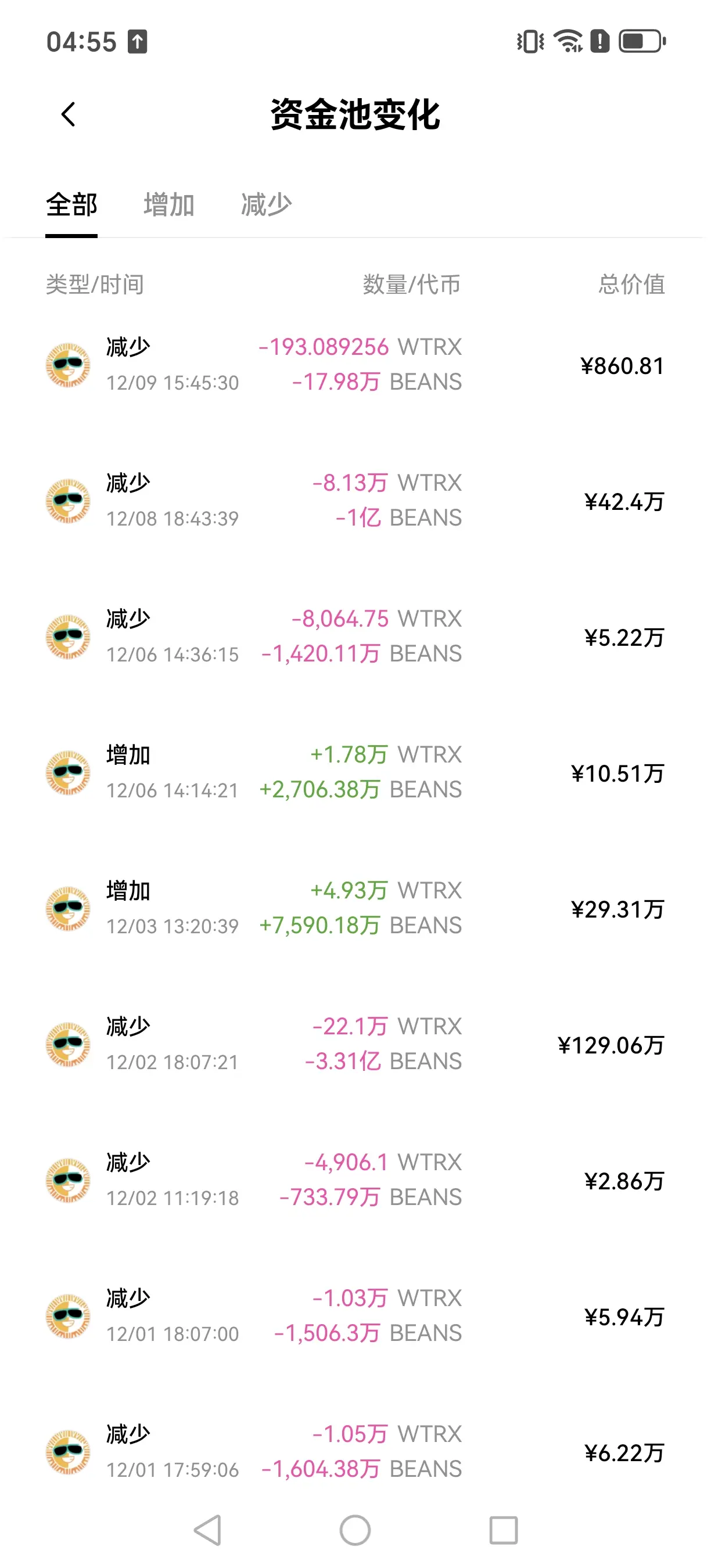Viewport: 711px width, 1568px height.
Task: Open the 12/08 18:43:39 减少 record
Action: click(x=355, y=501)
